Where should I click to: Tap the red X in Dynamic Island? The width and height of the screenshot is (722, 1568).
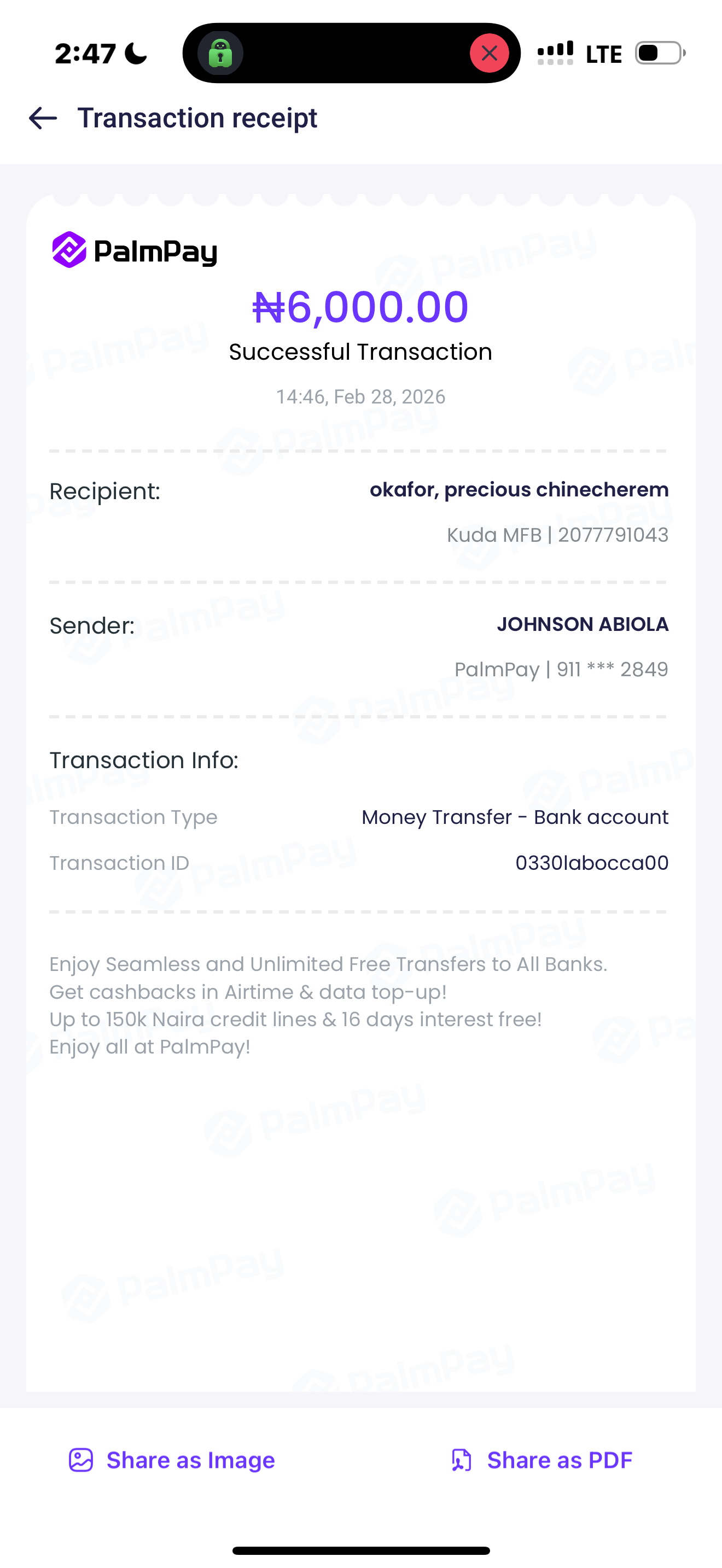[490, 54]
